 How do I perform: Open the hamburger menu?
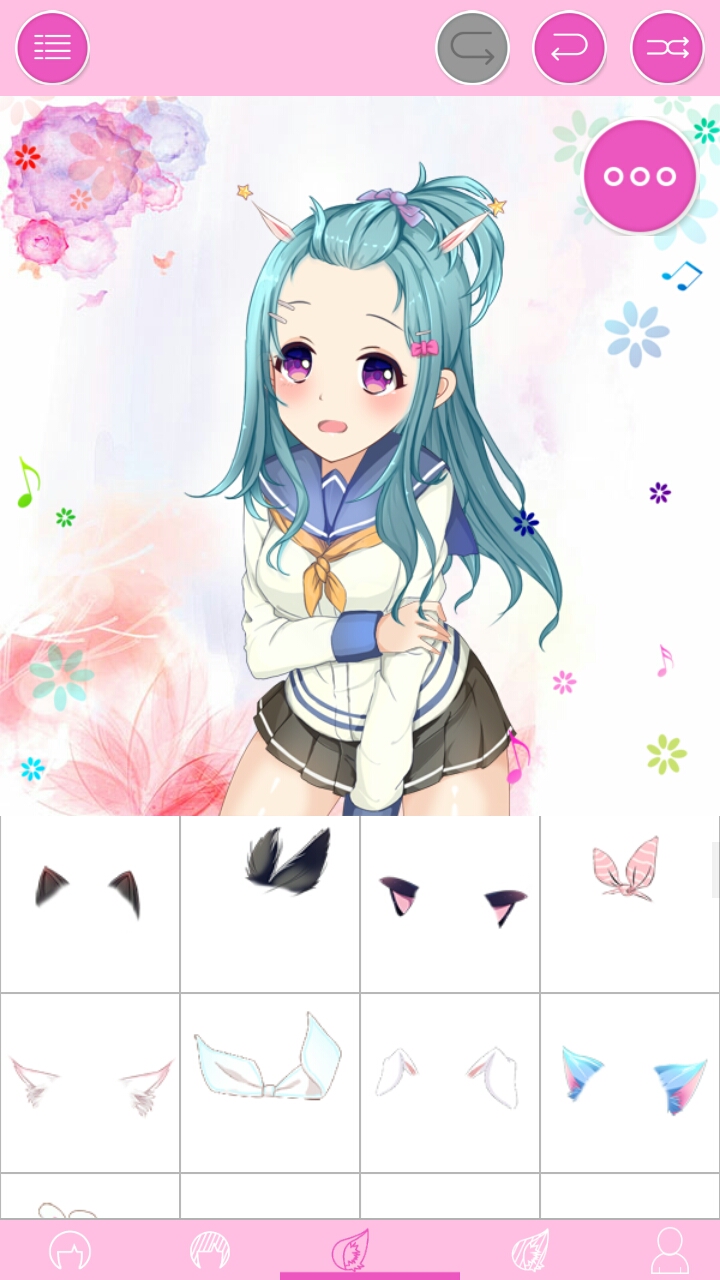(x=53, y=47)
